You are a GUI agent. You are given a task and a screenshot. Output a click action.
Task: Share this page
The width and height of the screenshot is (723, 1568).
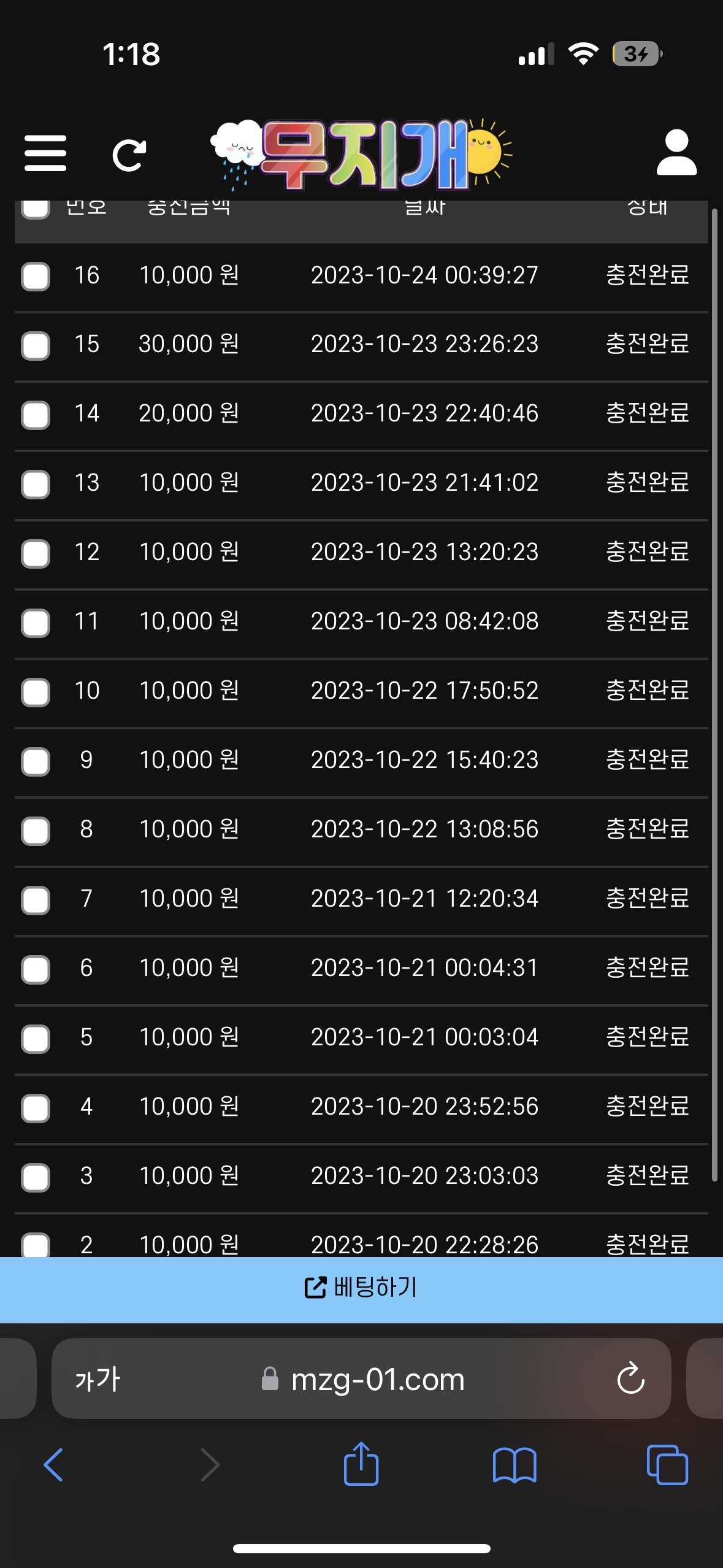click(x=361, y=1463)
